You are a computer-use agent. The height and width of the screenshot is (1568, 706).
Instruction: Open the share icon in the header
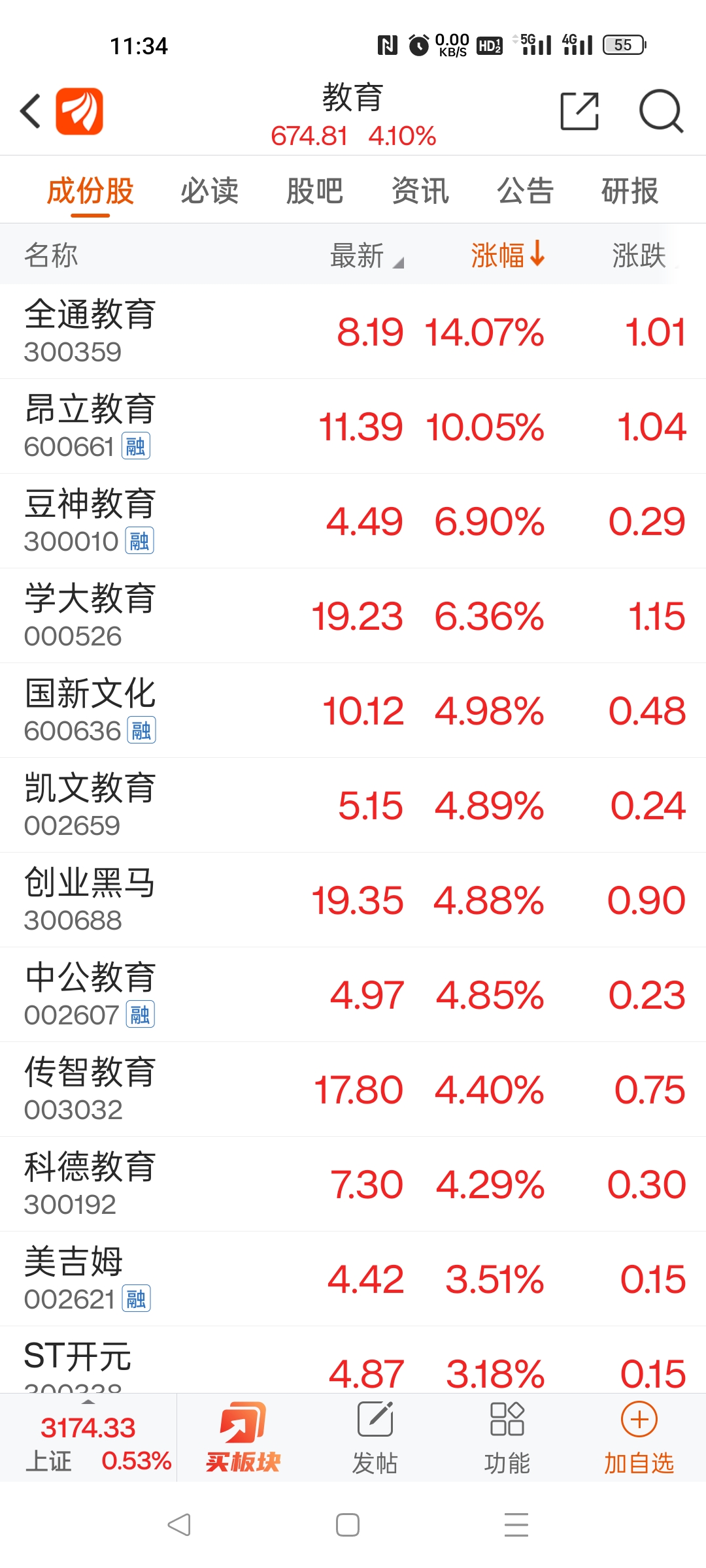click(x=580, y=111)
